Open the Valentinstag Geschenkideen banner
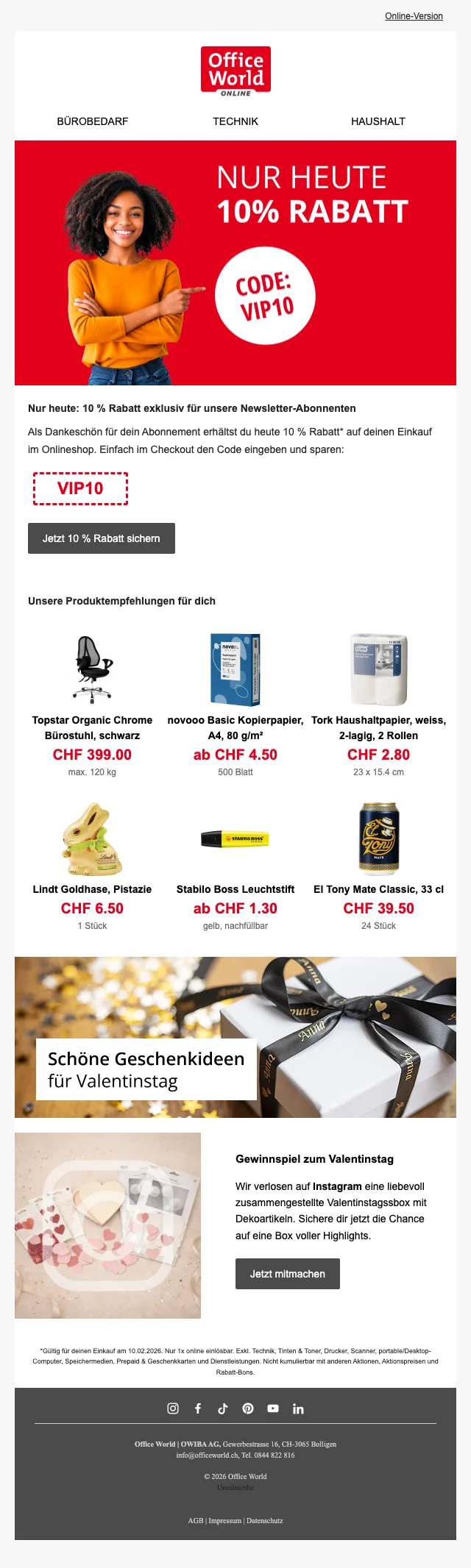The height and width of the screenshot is (1568, 471). (235, 1037)
